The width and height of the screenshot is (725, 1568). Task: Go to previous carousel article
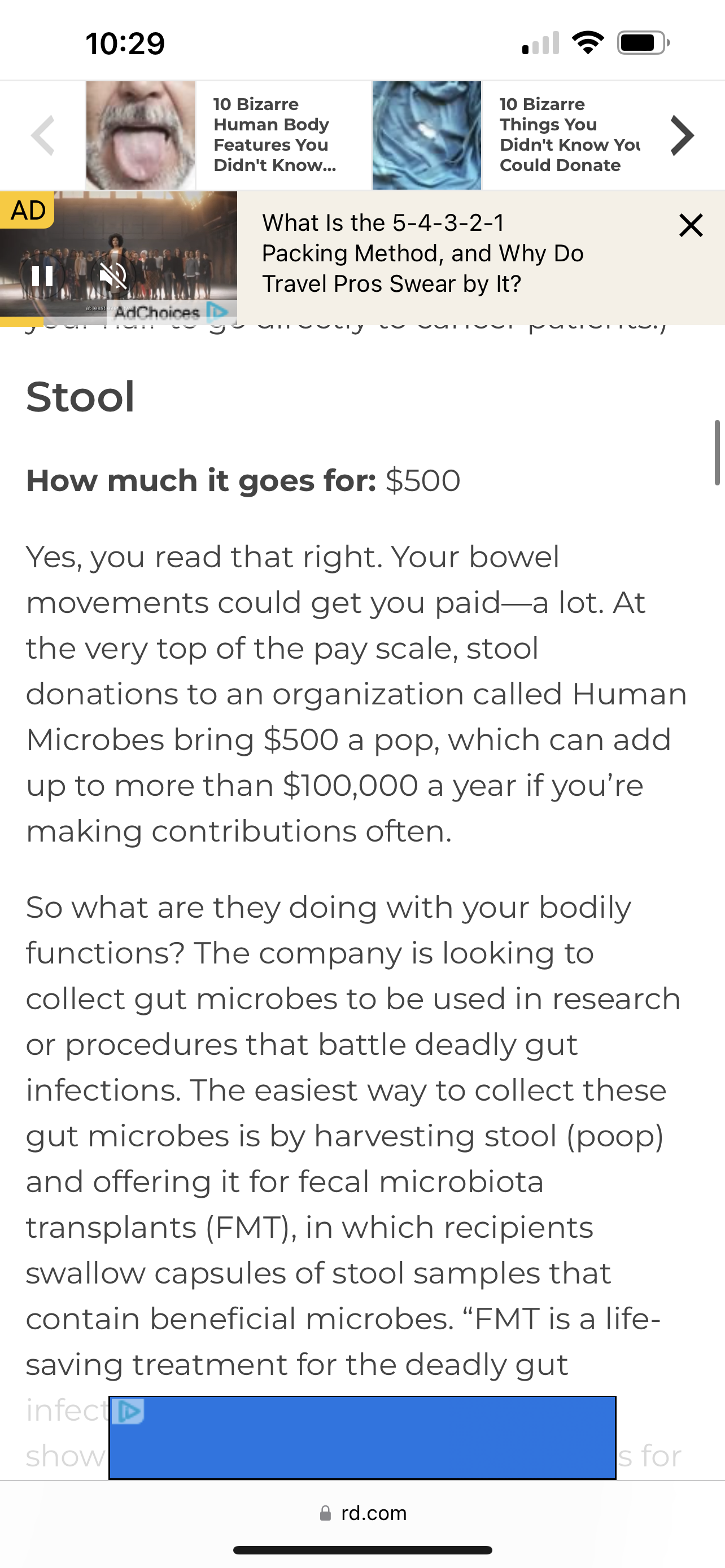[x=43, y=135]
